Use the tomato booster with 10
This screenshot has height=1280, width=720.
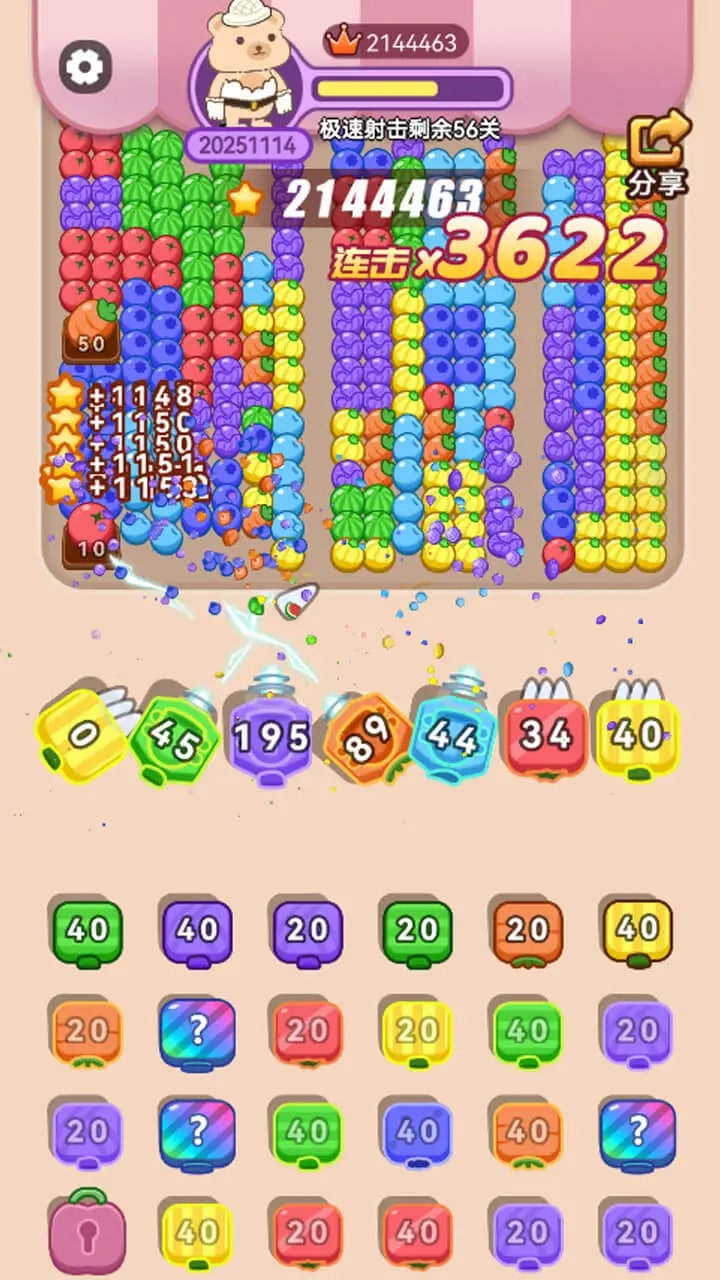point(90,535)
